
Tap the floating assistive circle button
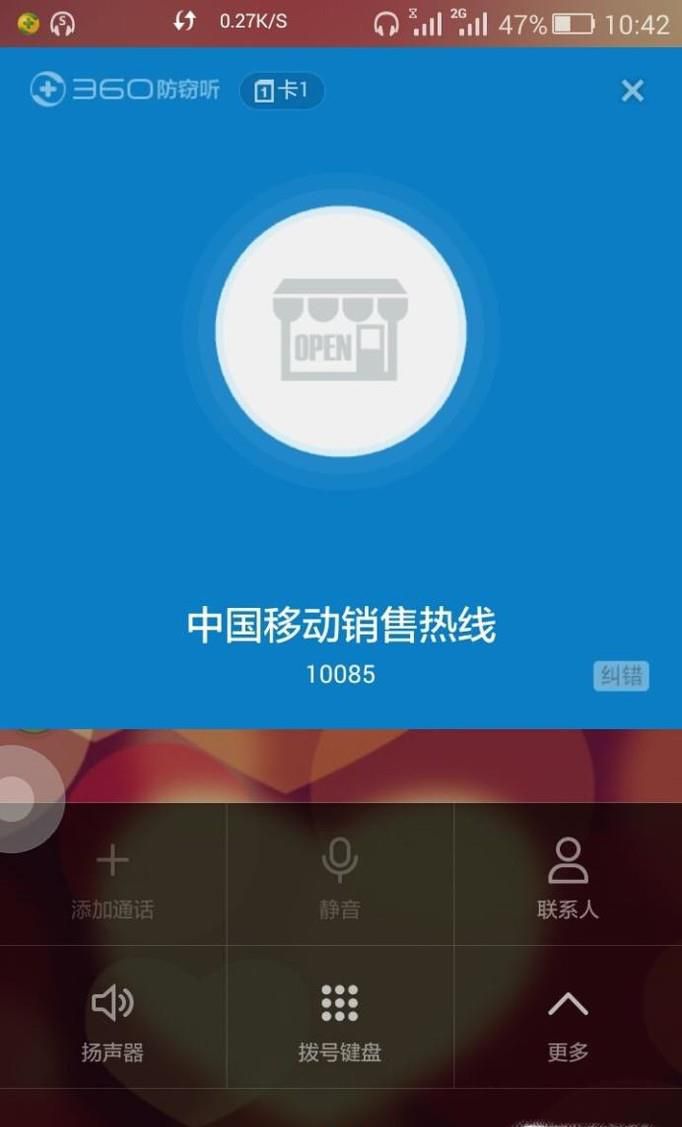pyautogui.click(x=18, y=799)
